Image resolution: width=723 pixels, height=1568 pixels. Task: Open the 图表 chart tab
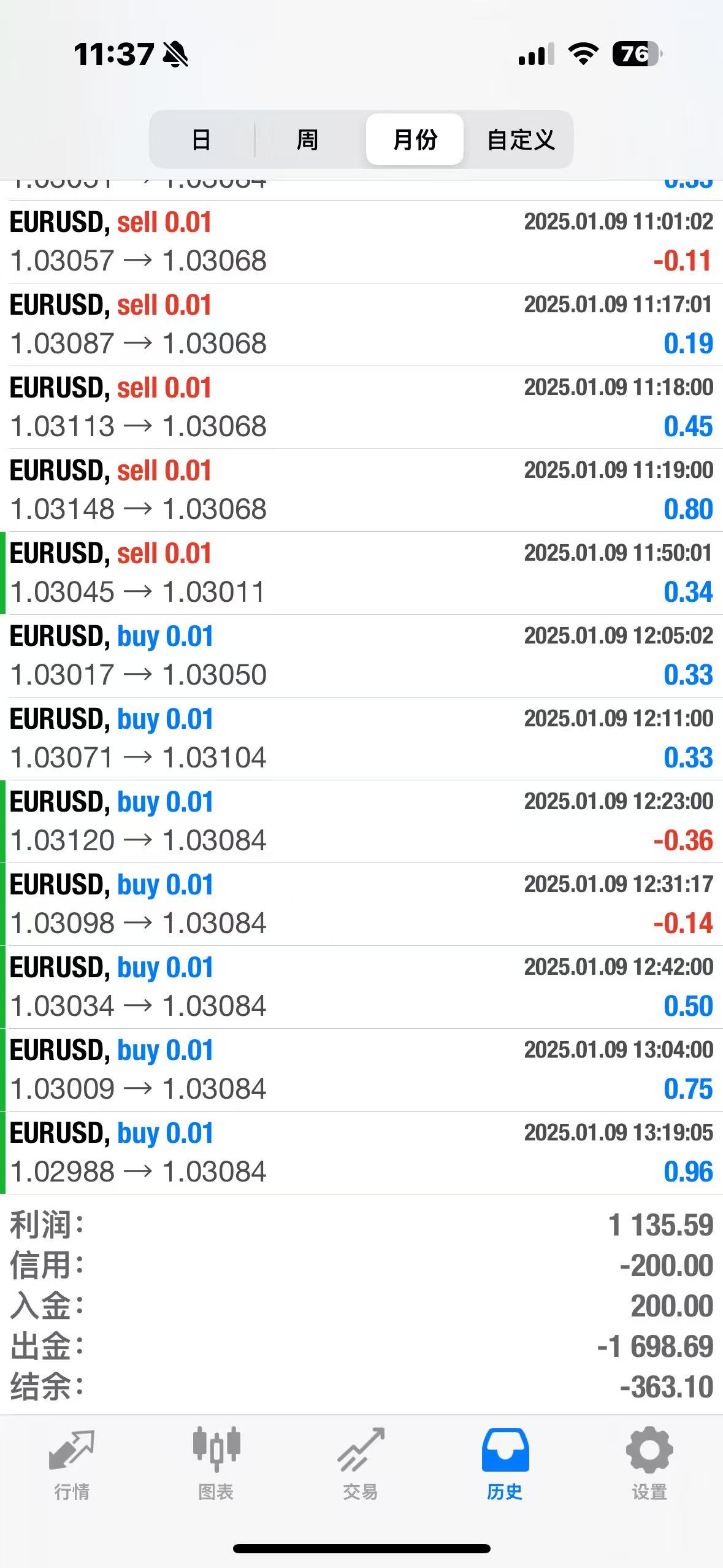(x=216, y=1464)
